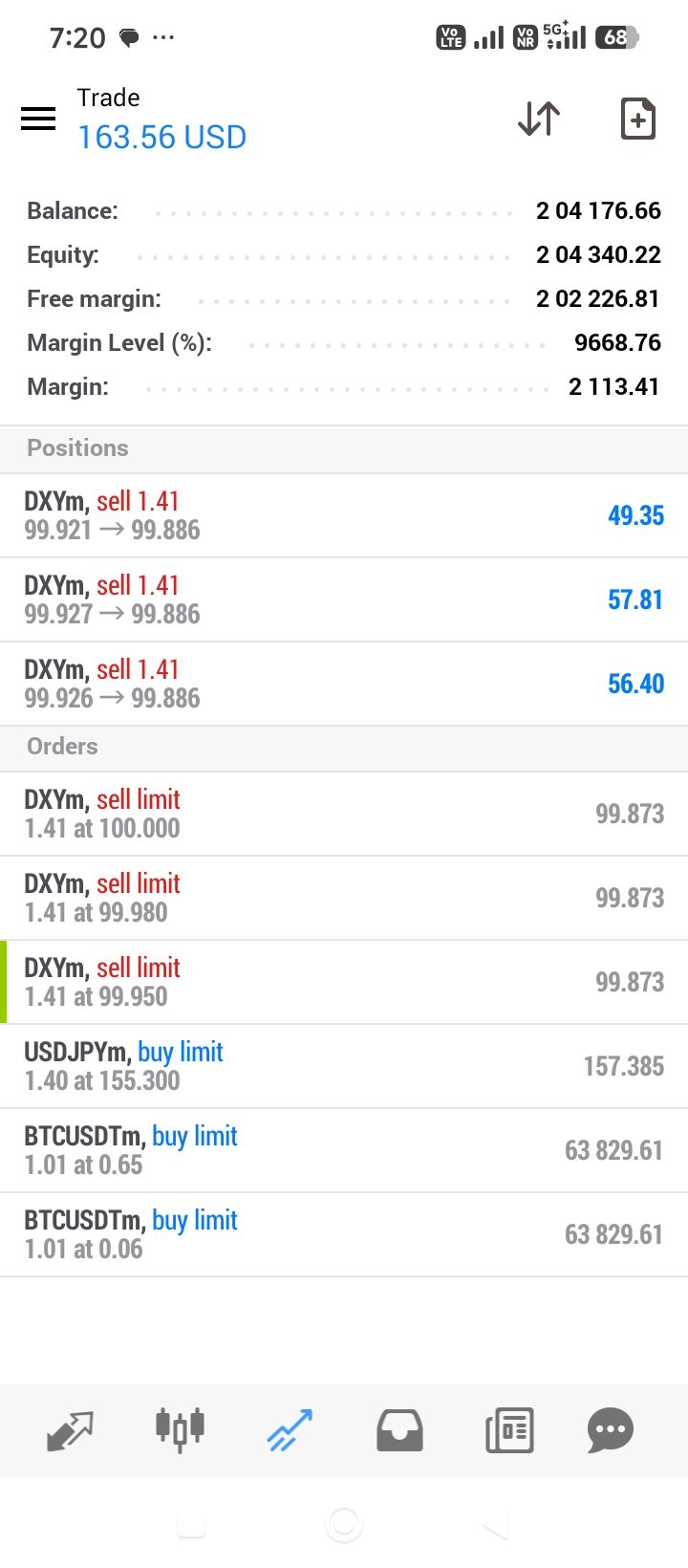Tap the system home button
Image resolution: width=688 pixels, height=1568 pixels.
pos(344,1525)
